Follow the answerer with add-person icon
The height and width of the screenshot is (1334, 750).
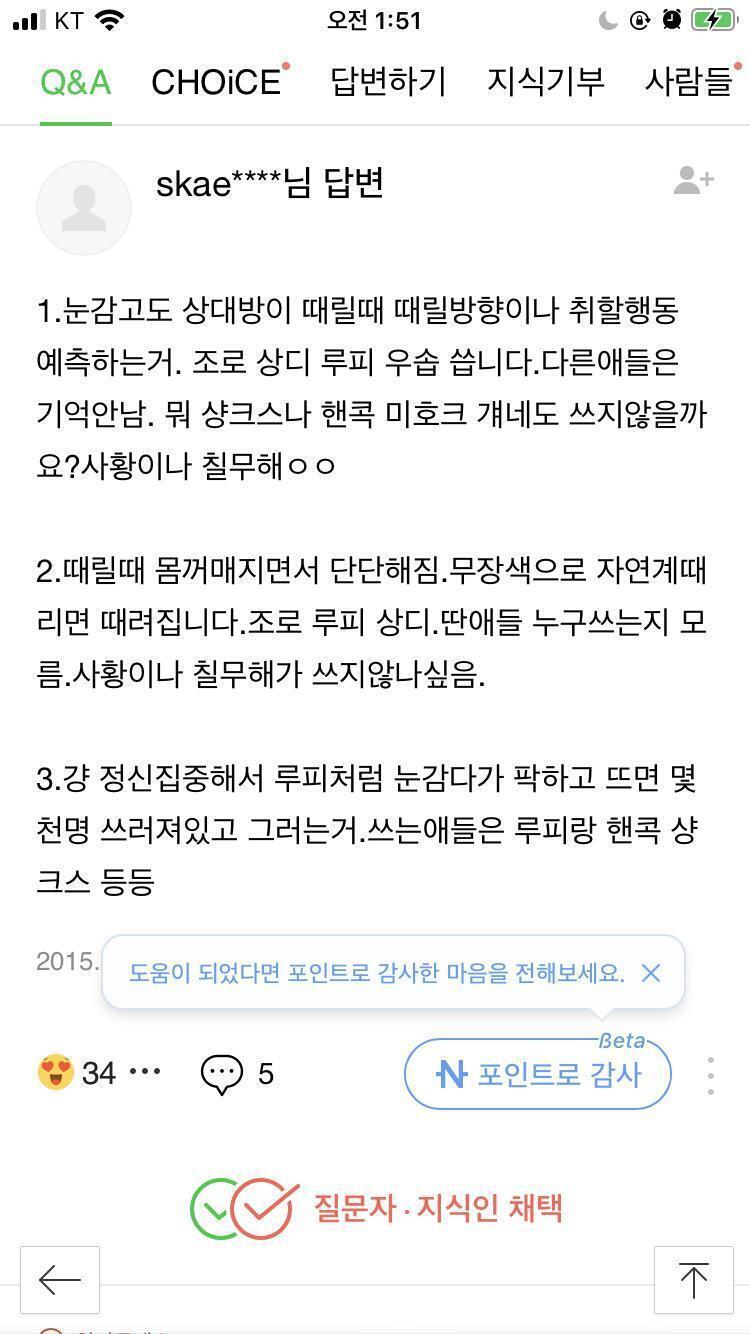point(693,181)
